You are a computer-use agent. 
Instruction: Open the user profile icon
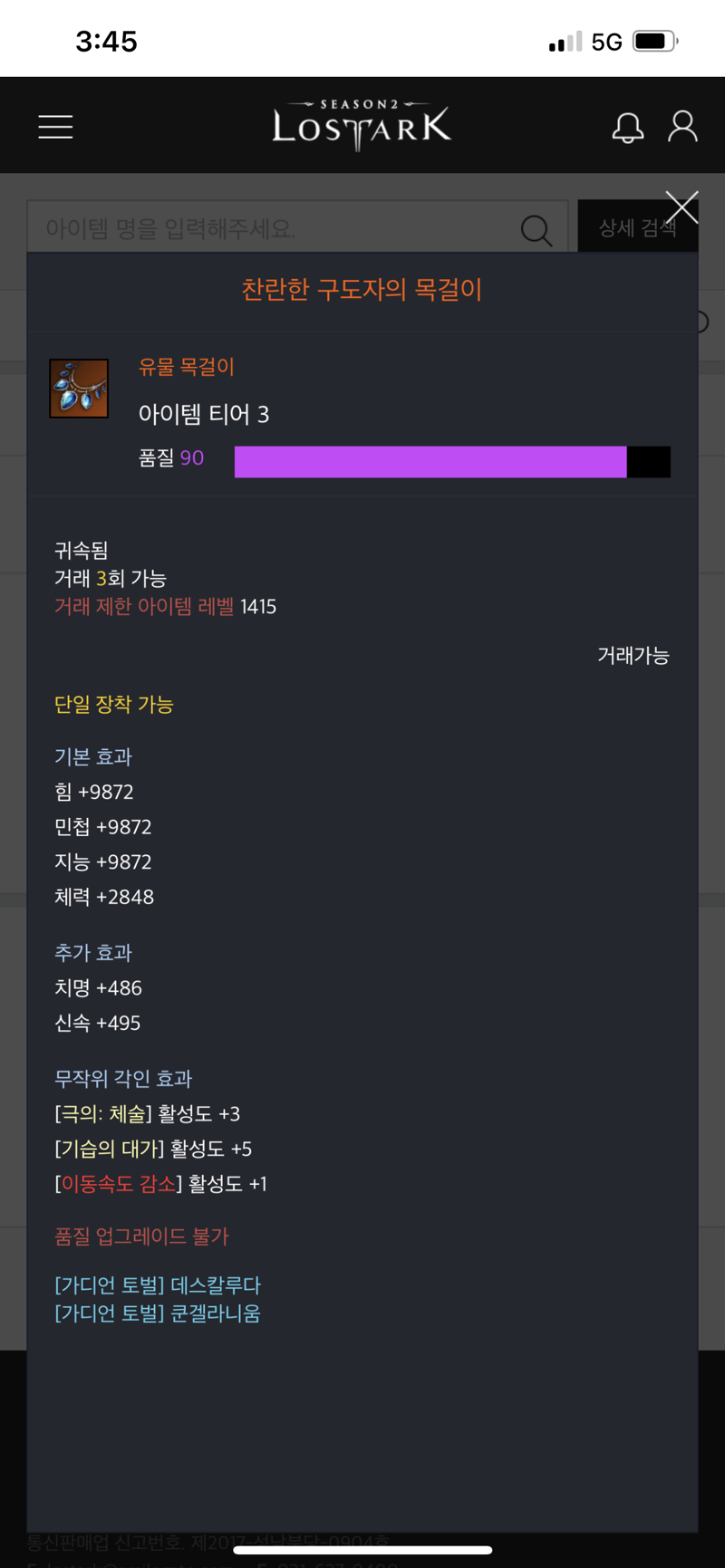pos(682,127)
